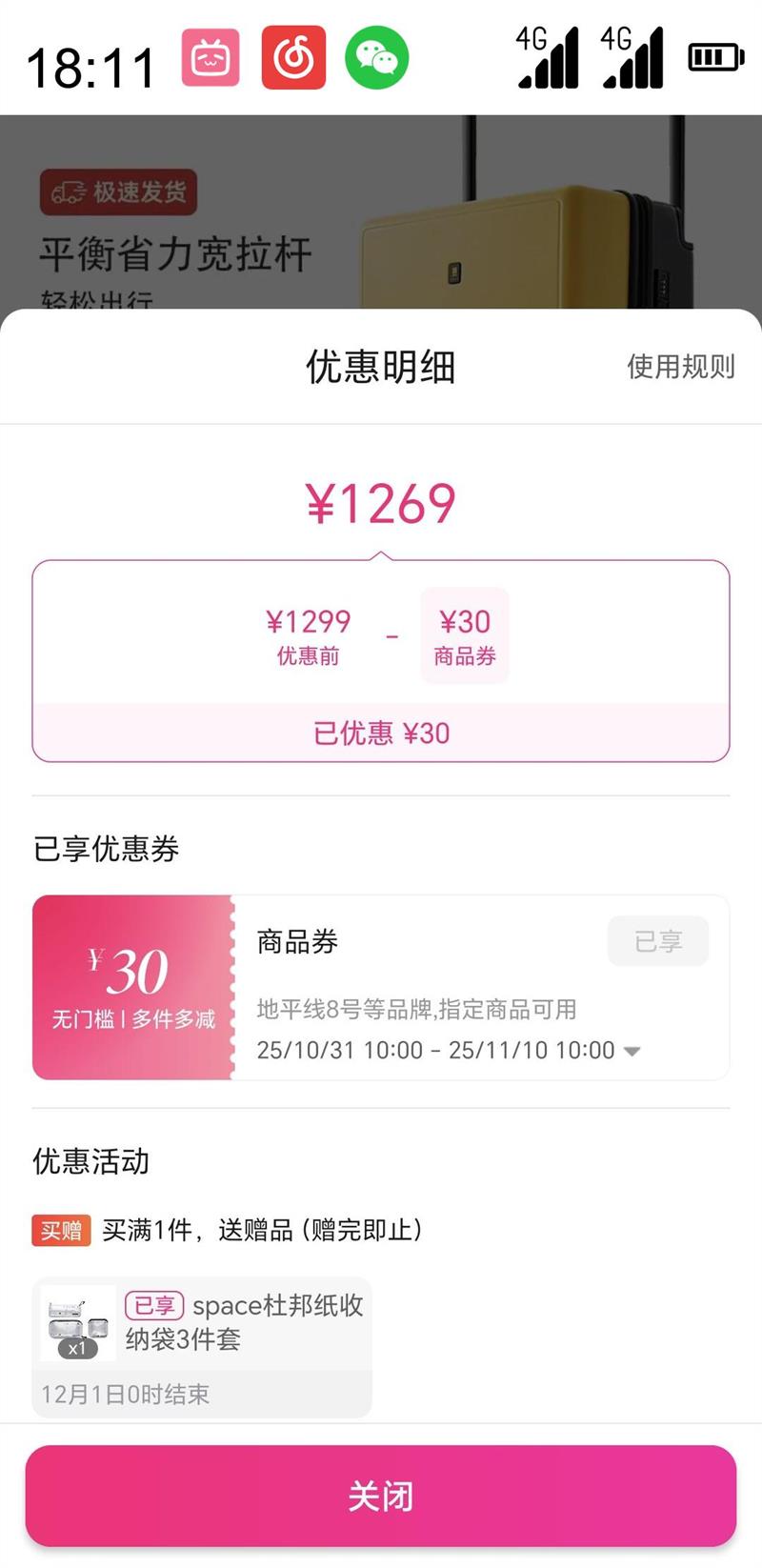This screenshot has height=1568, width=762.
Task: Open the 使用规则 usage rules link
Action: pos(680,366)
